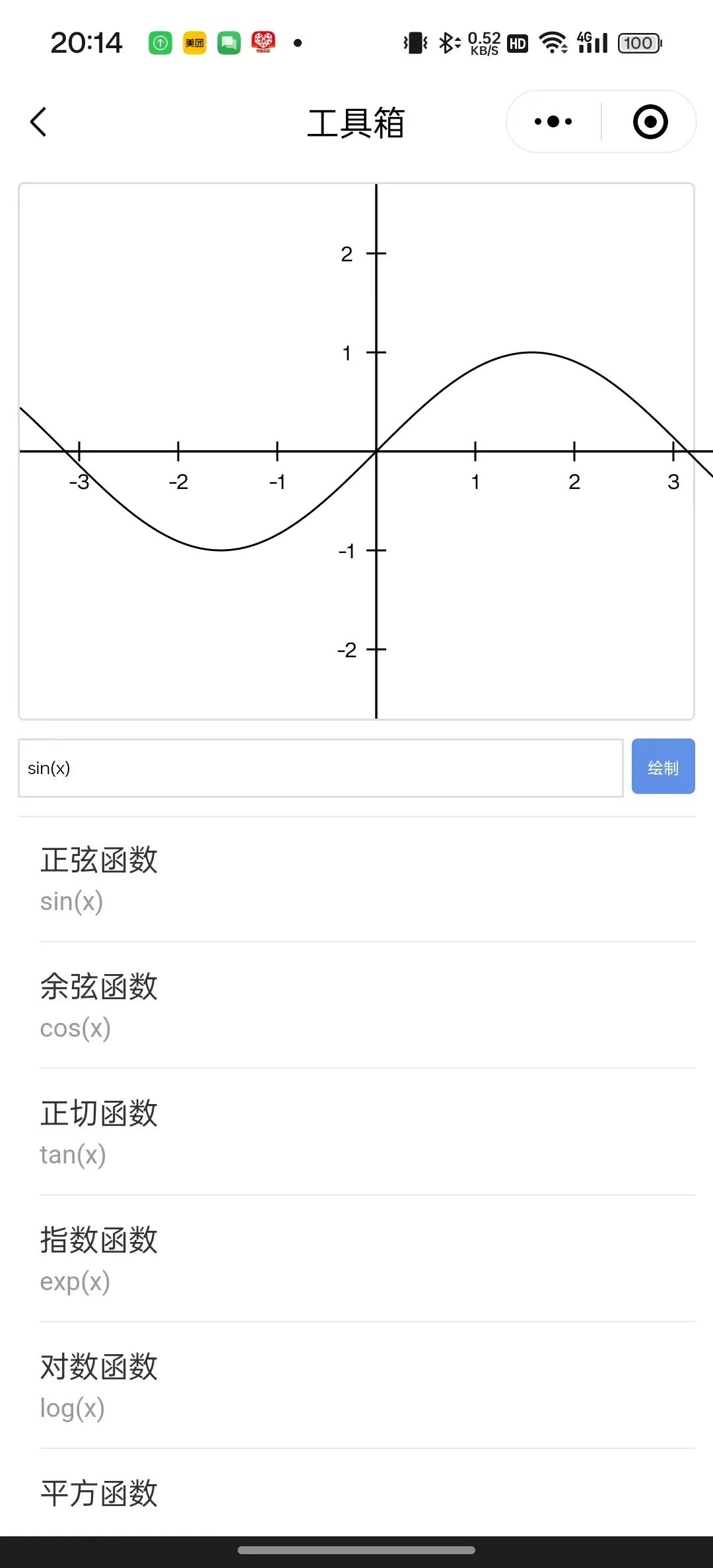The height and width of the screenshot is (1568, 713).
Task: Tap the 绘制 button to plot
Action: [x=663, y=767]
